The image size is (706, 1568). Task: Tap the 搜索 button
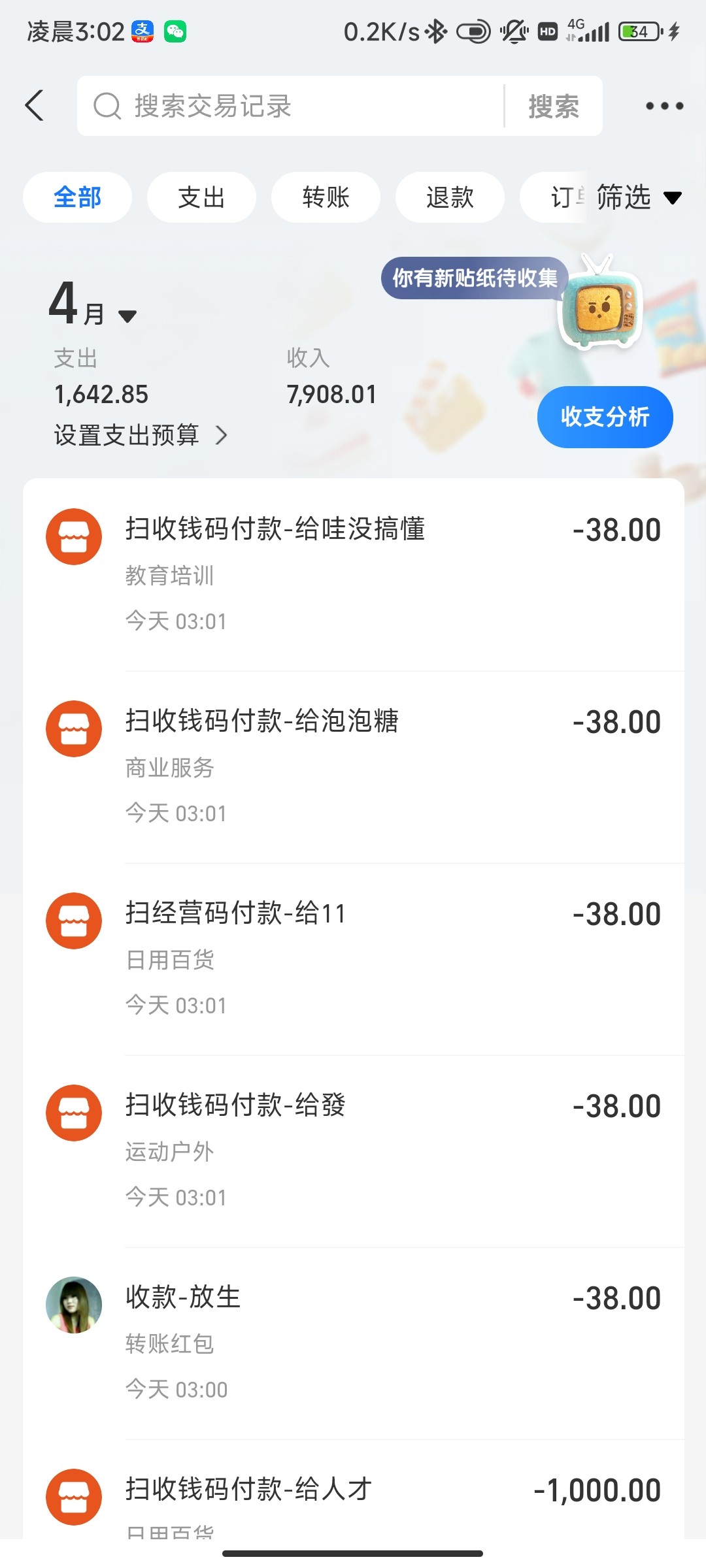[554, 106]
